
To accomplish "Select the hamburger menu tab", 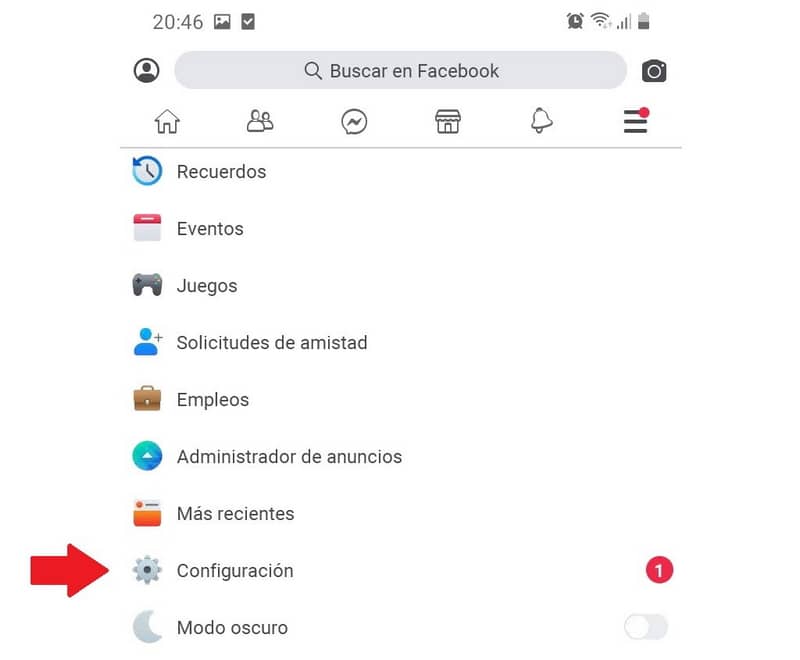I will (x=635, y=122).
